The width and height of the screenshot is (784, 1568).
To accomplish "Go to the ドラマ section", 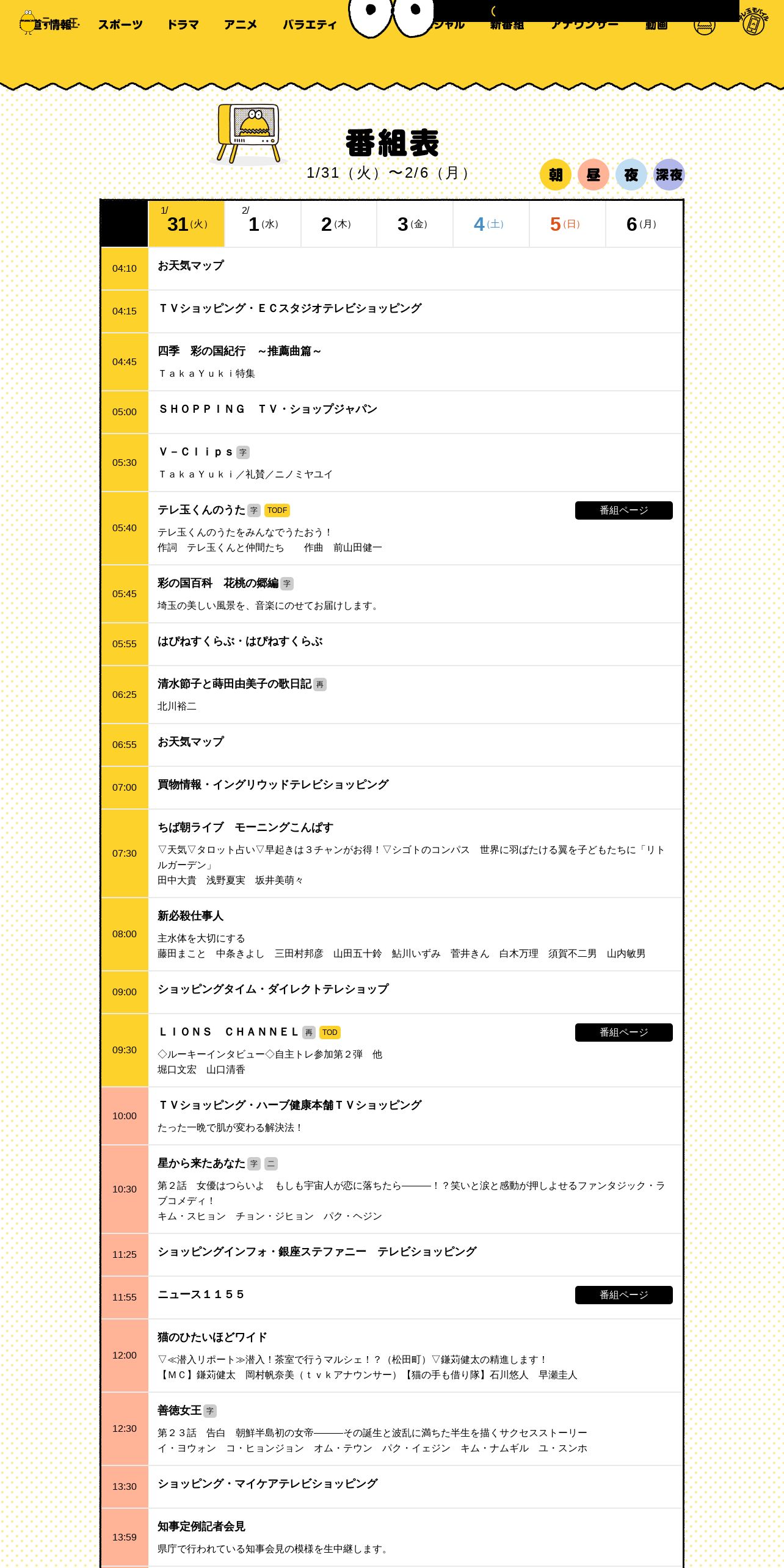I will click(x=183, y=24).
